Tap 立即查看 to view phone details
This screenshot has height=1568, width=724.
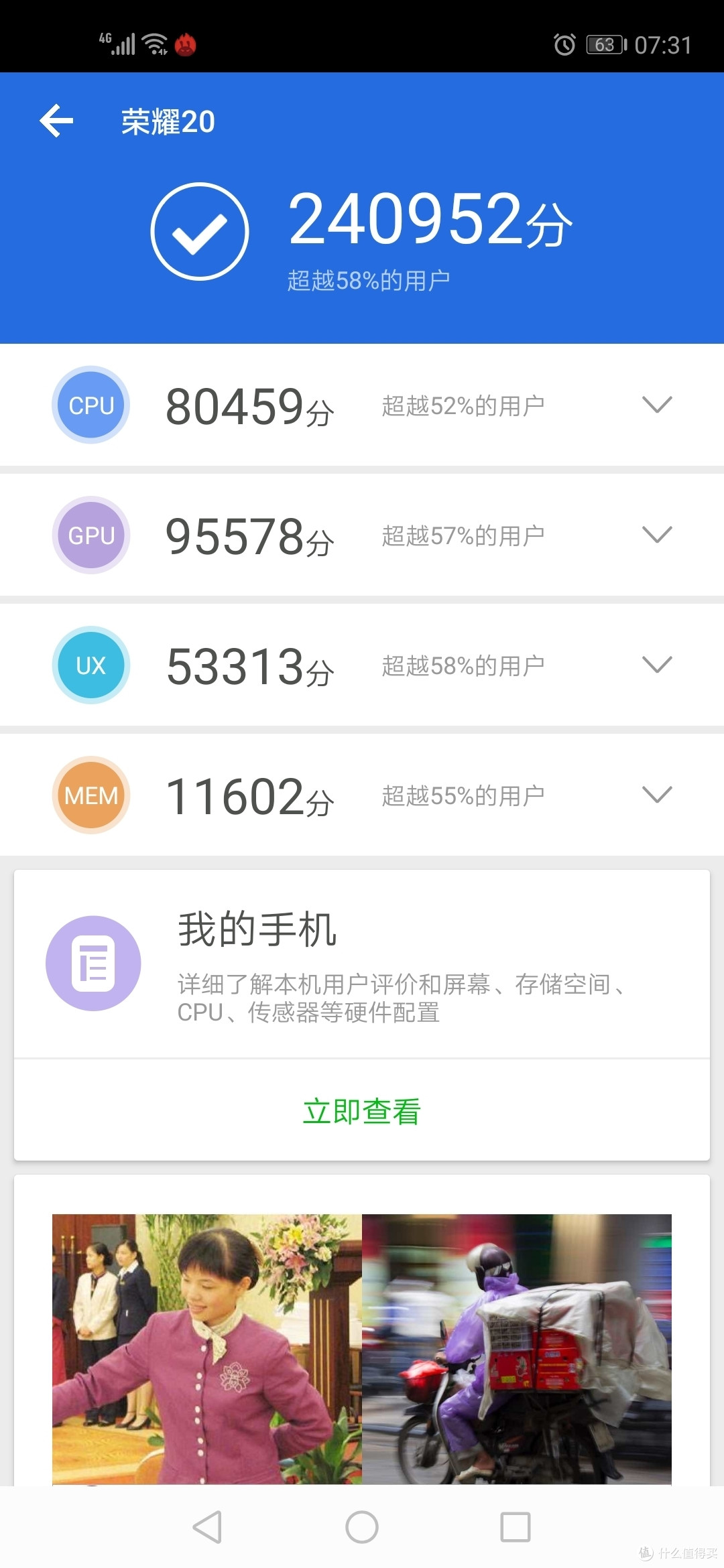pos(362,1111)
